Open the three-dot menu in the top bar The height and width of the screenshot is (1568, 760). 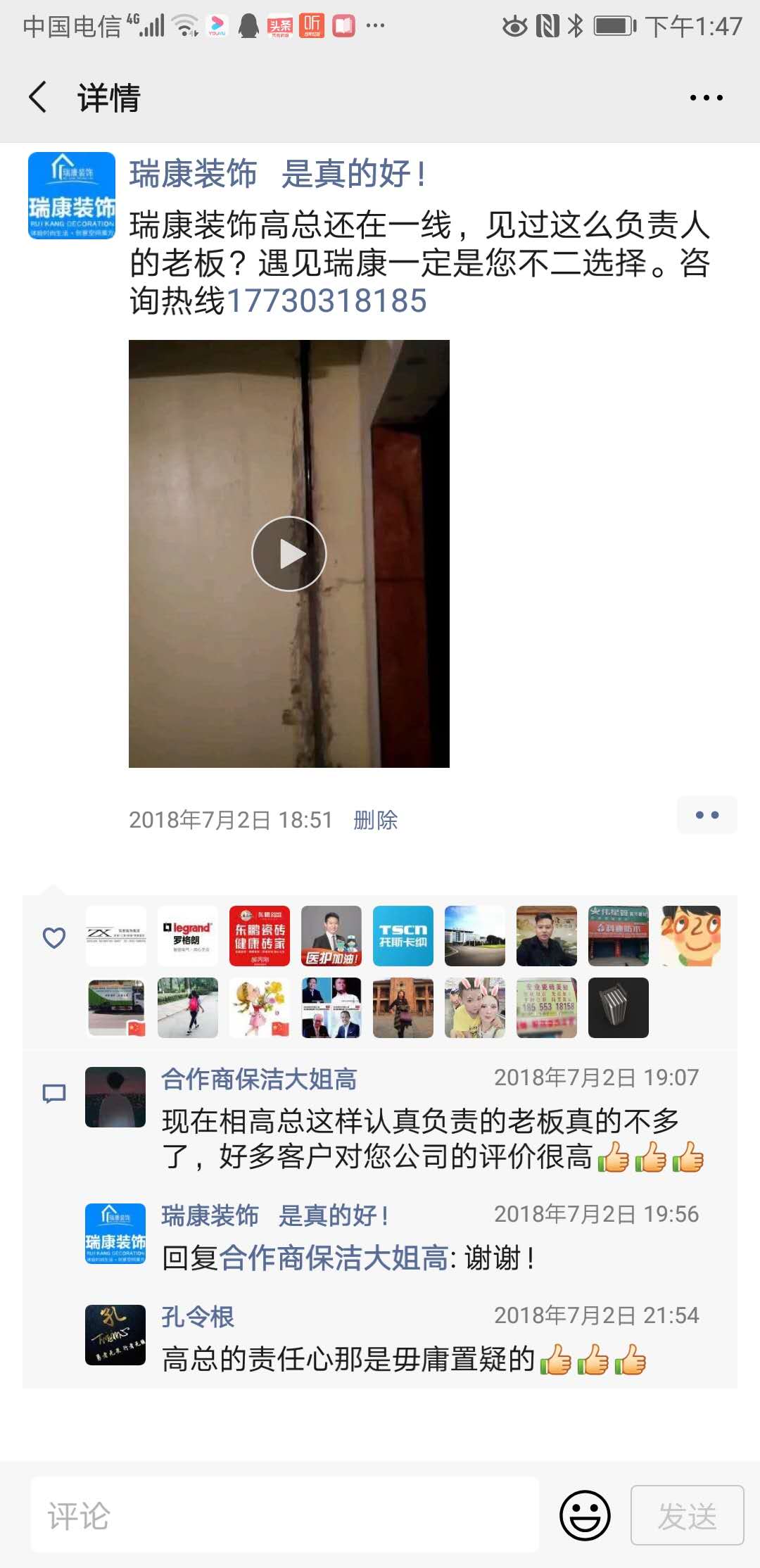pos(706,98)
